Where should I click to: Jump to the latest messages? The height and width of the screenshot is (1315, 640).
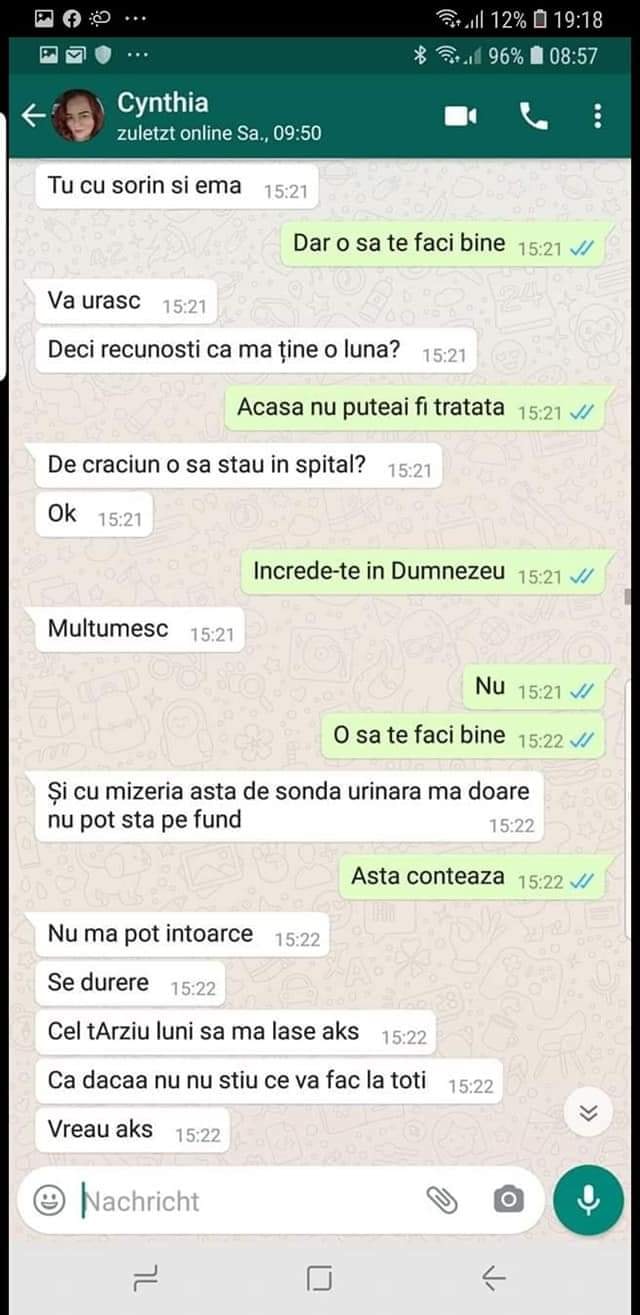pyautogui.click(x=588, y=1114)
